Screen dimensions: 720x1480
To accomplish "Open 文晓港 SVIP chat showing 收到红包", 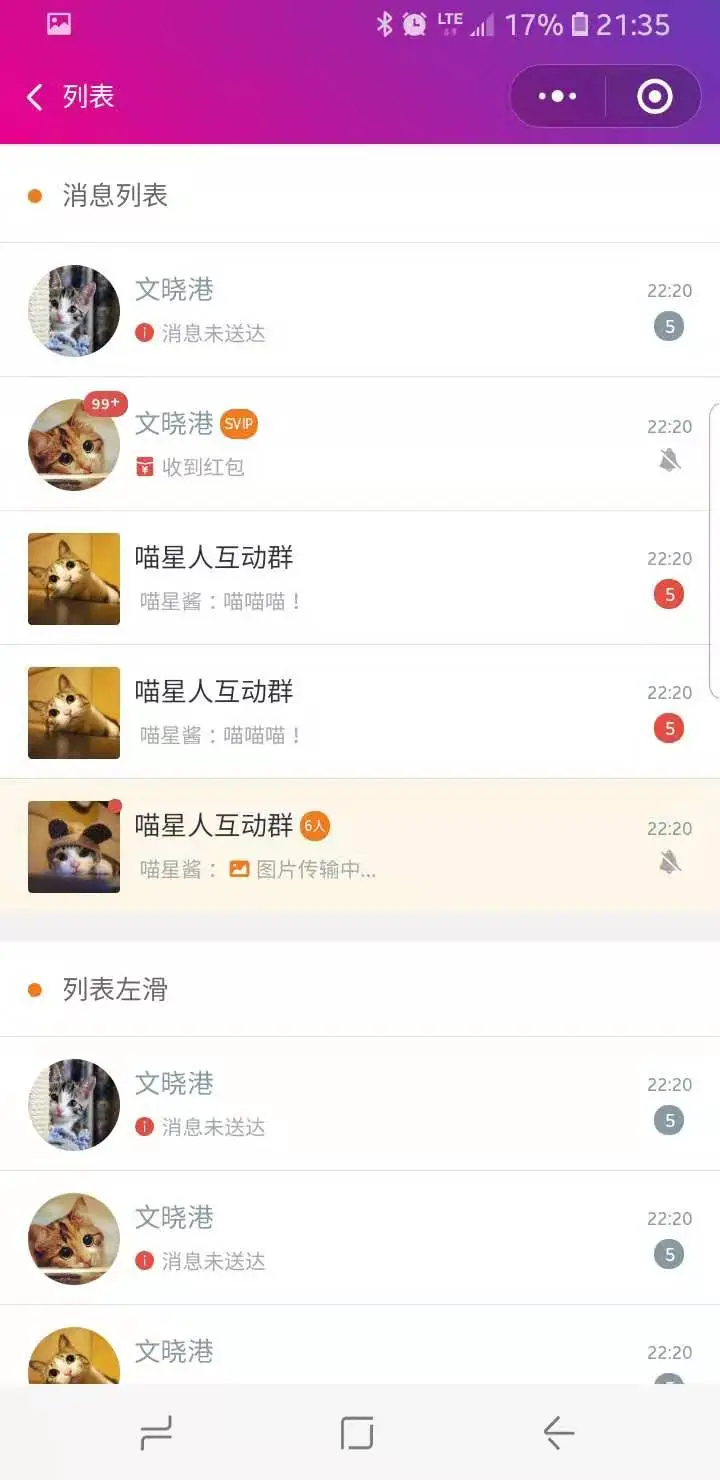I will [x=360, y=444].
